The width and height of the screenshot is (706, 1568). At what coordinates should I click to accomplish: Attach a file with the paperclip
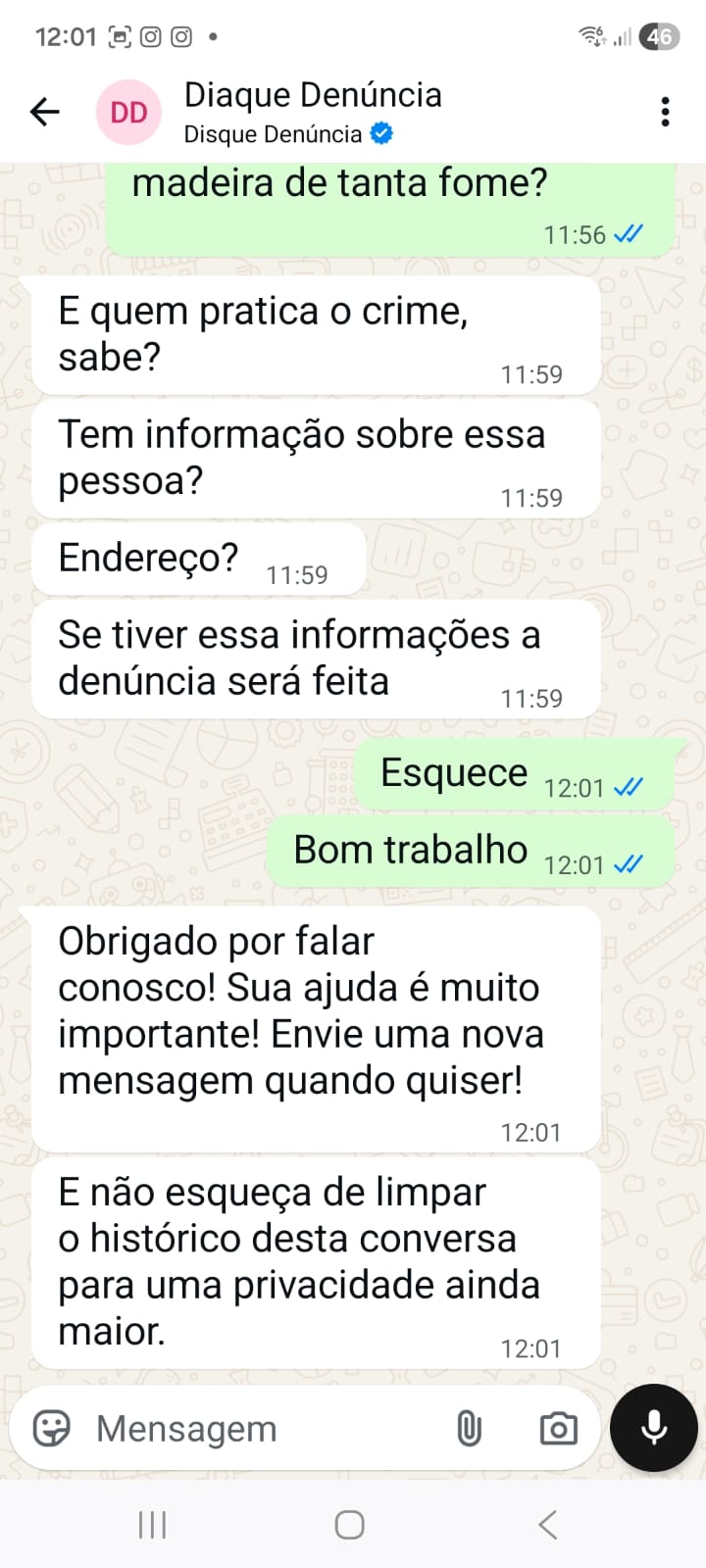[x=469, y=1429]
